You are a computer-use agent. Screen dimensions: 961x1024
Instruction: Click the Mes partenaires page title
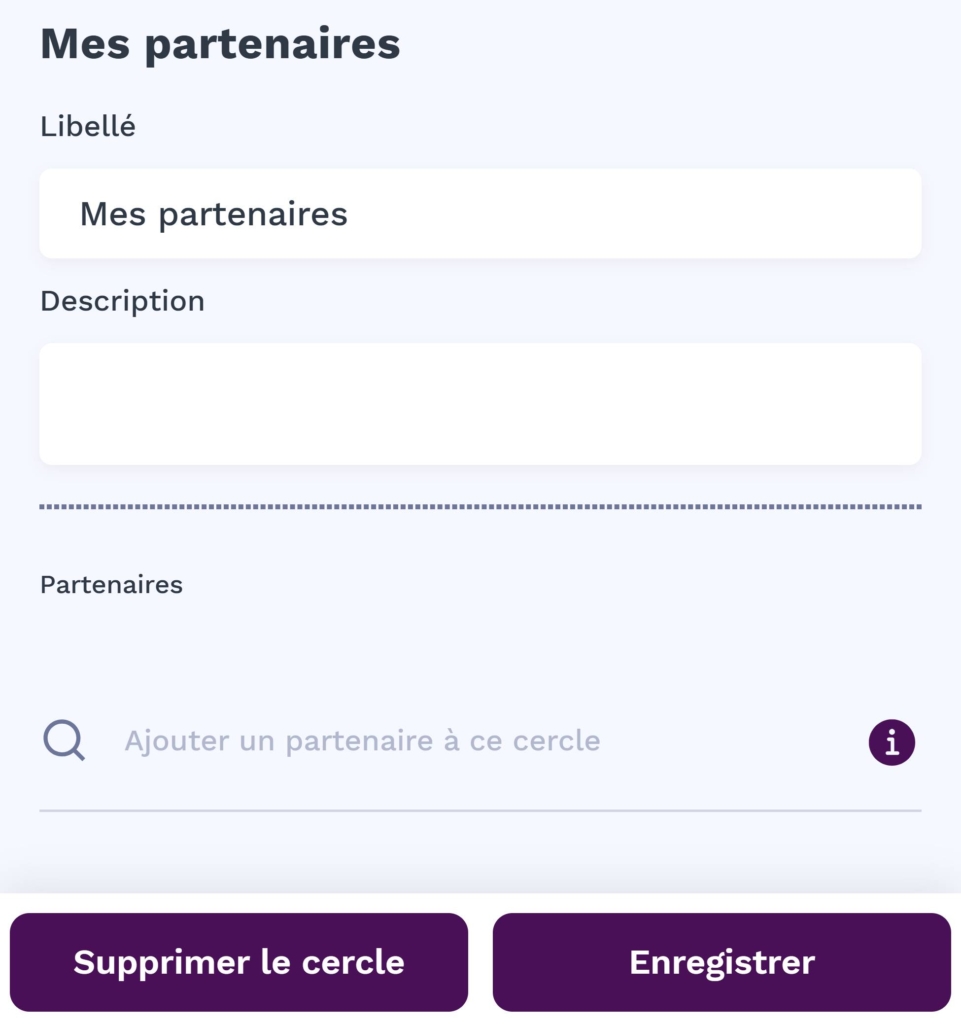[218, 43]
